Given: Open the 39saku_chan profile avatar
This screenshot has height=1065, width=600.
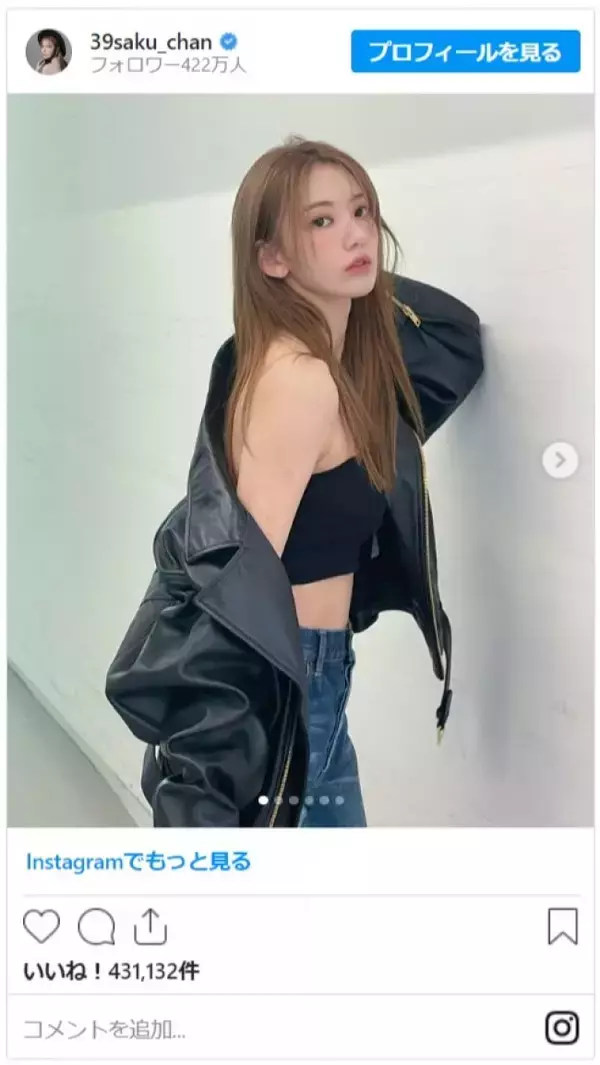Looking at the screenshot, I should coord(48,52).
